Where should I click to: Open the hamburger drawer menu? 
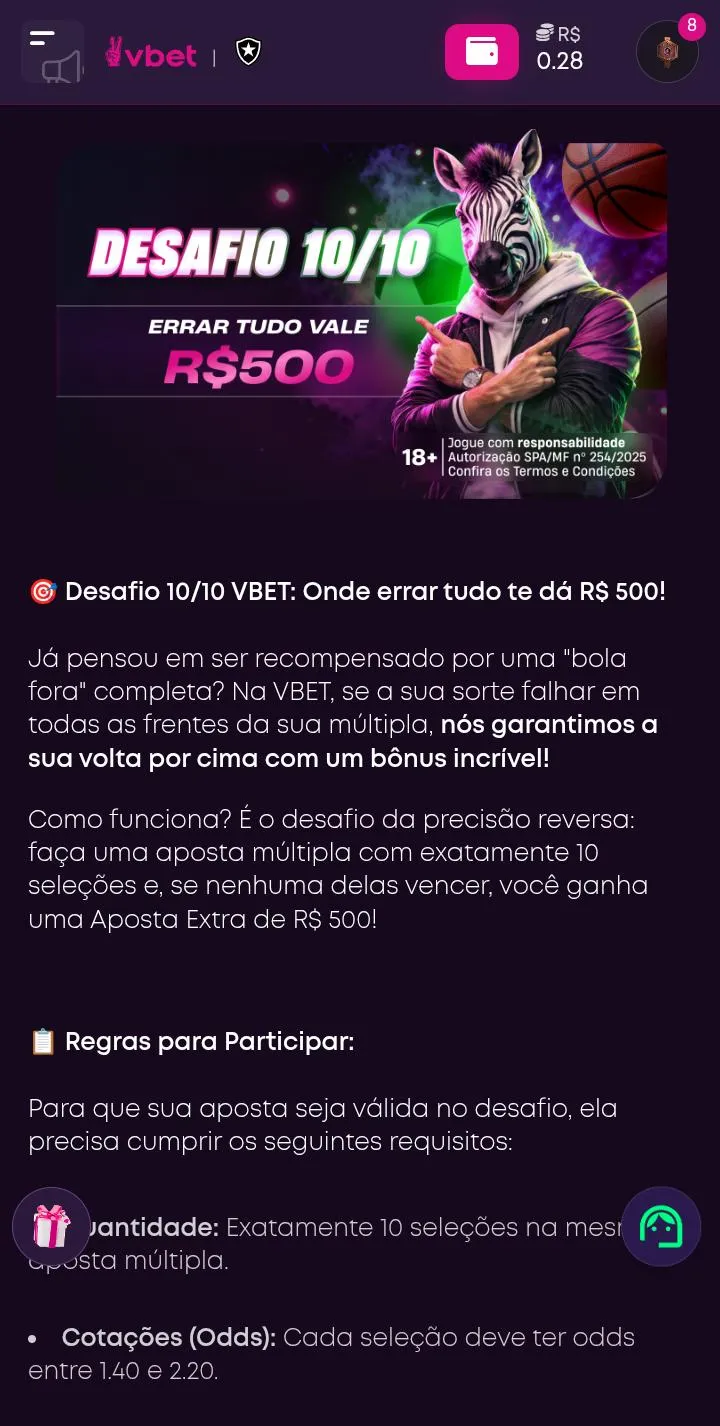click(52, 52)
